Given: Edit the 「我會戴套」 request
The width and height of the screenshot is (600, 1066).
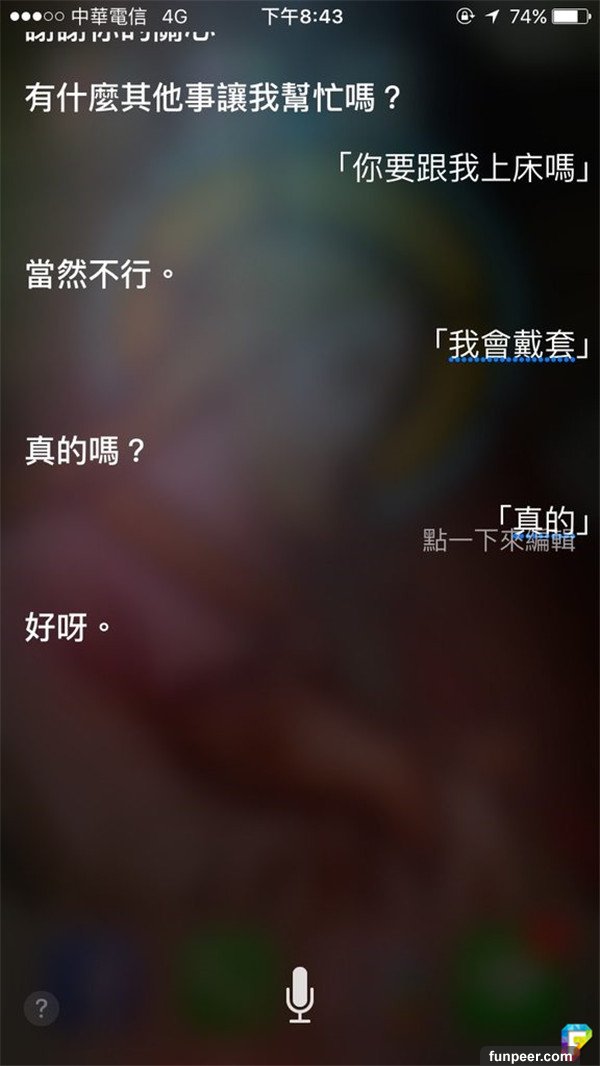Looking at the screenshot, I should click(511, 344).
